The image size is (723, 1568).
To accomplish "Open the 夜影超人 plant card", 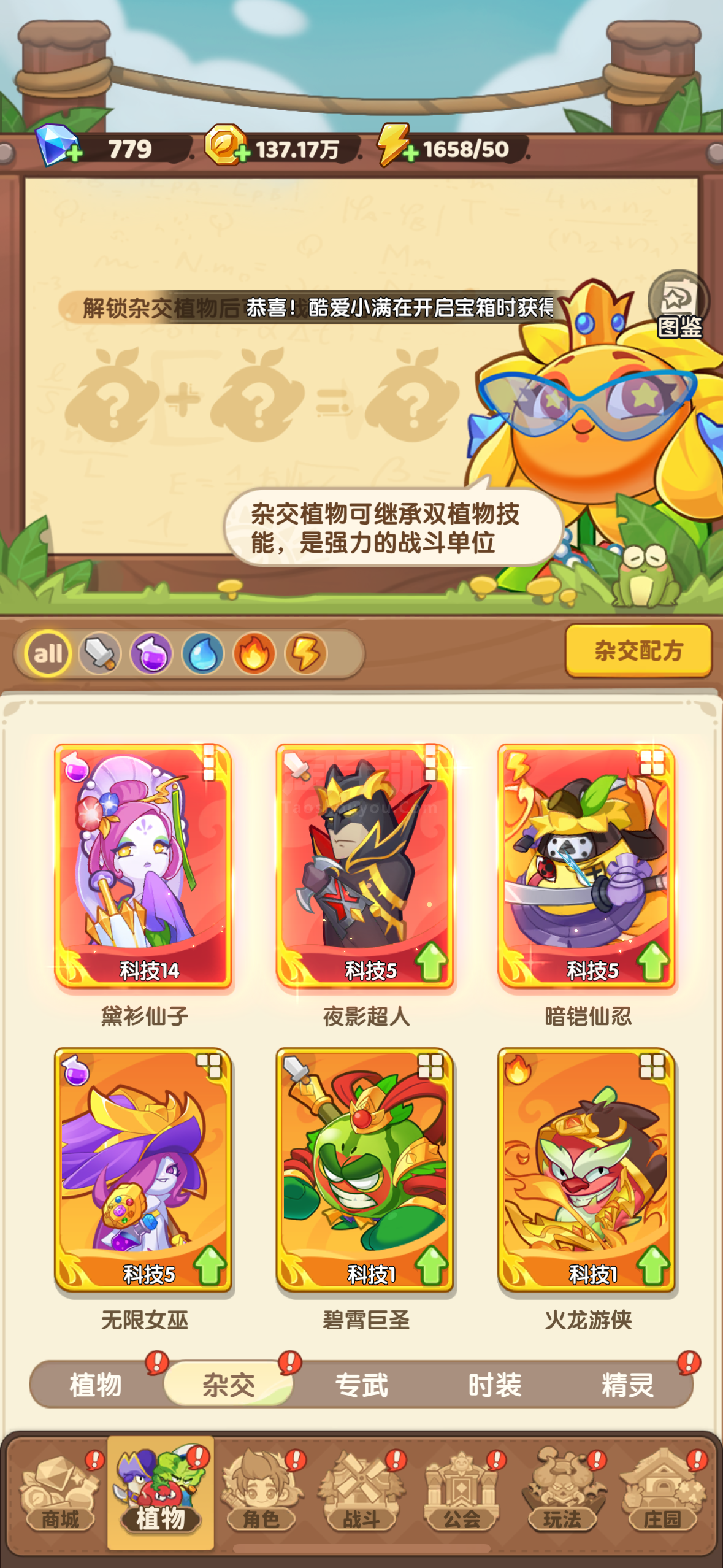I will click(365, 866).
